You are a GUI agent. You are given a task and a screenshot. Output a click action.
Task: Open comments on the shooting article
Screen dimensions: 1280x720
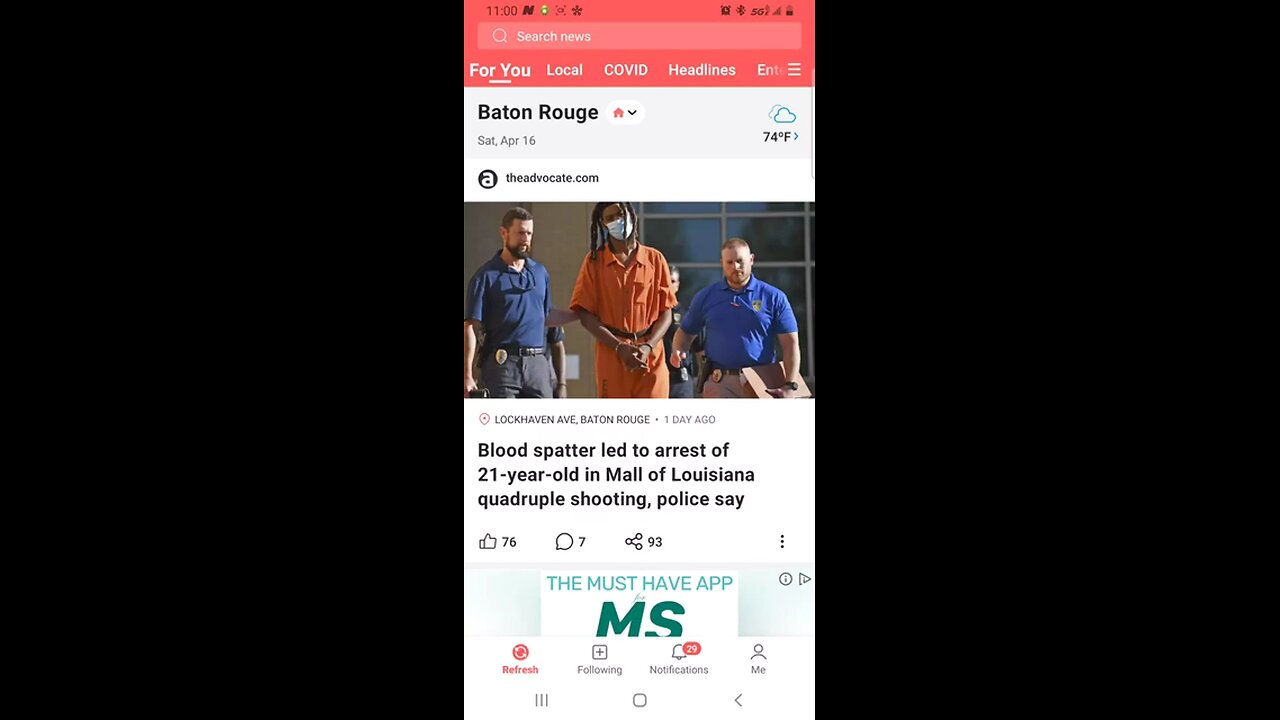click(565, 542)
